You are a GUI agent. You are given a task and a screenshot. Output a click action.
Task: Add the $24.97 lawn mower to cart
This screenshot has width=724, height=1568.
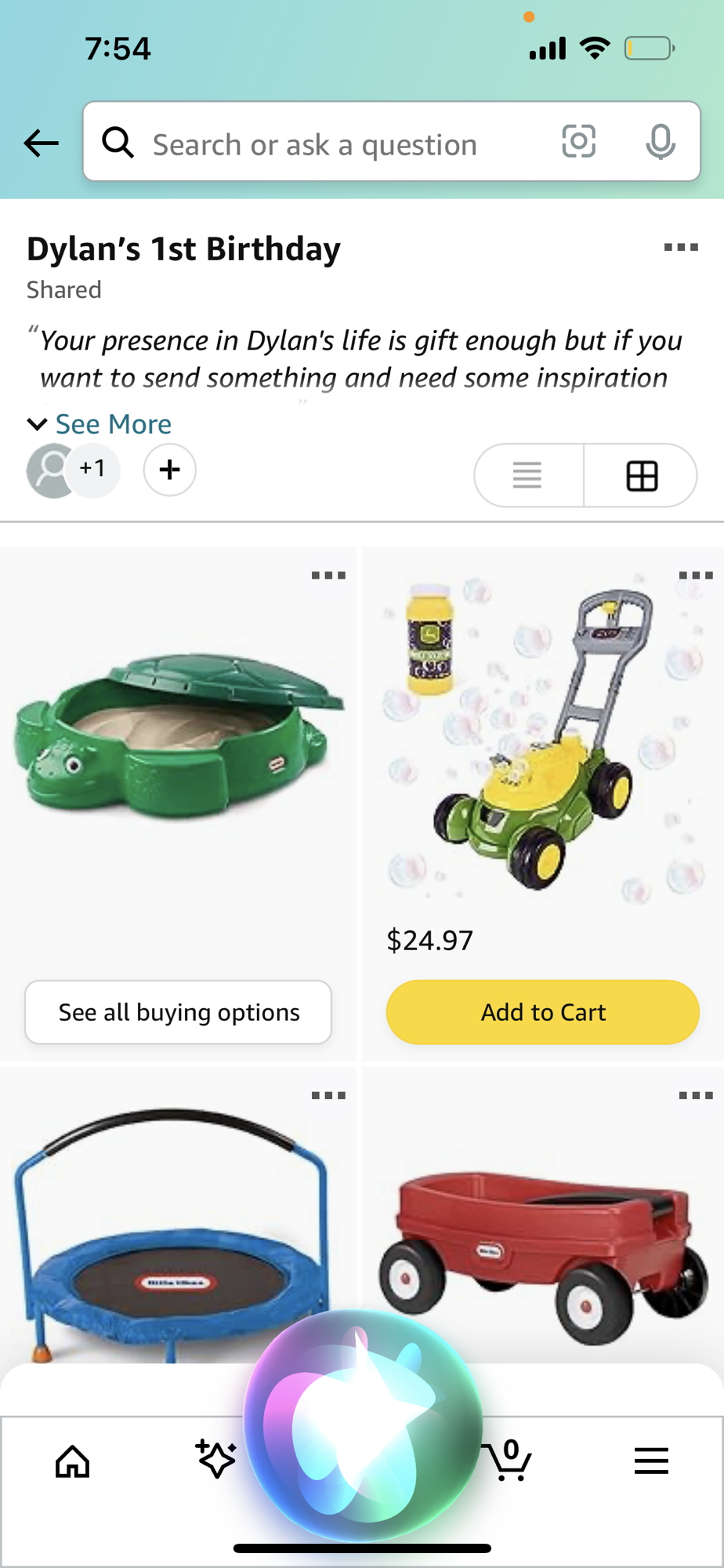click(542, 1012)
